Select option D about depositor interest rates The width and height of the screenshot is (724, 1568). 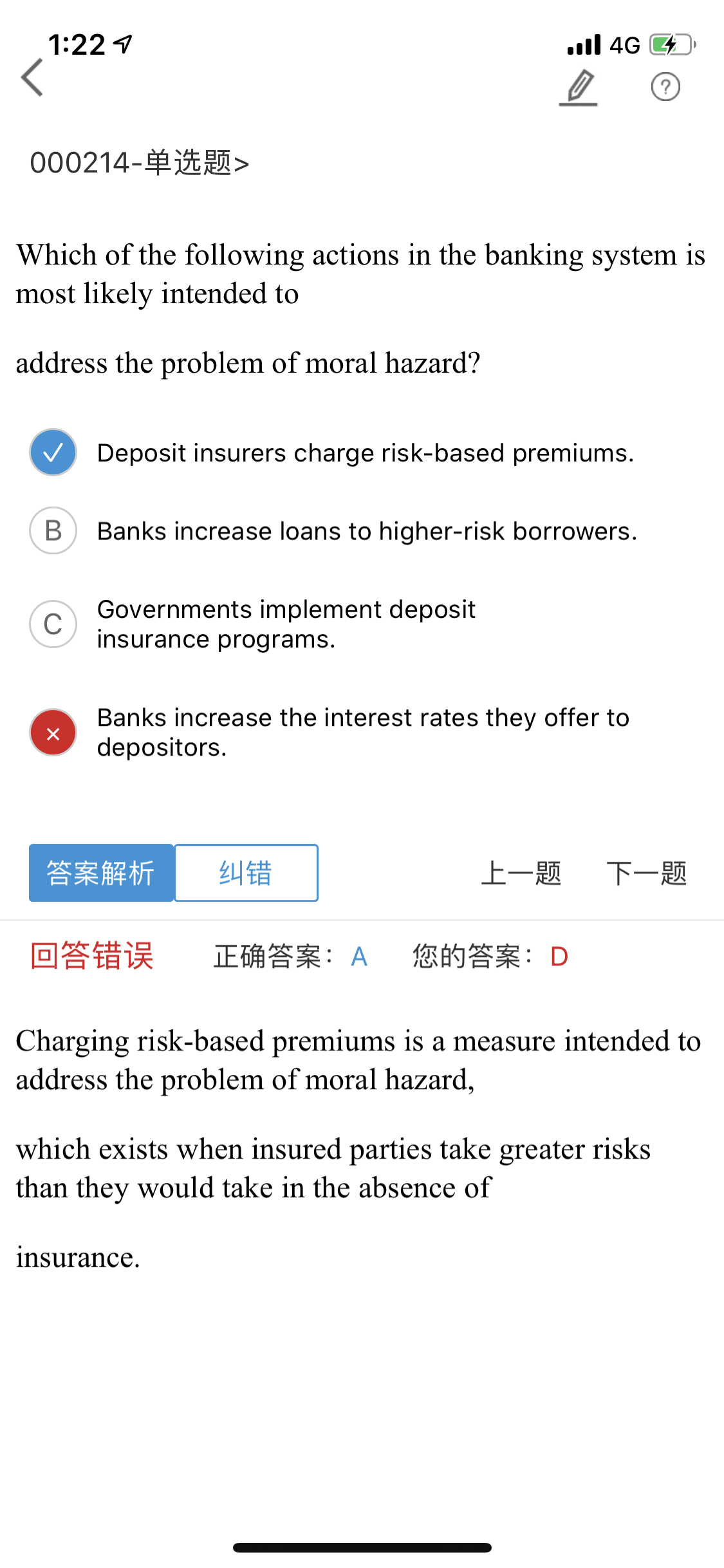53,733
